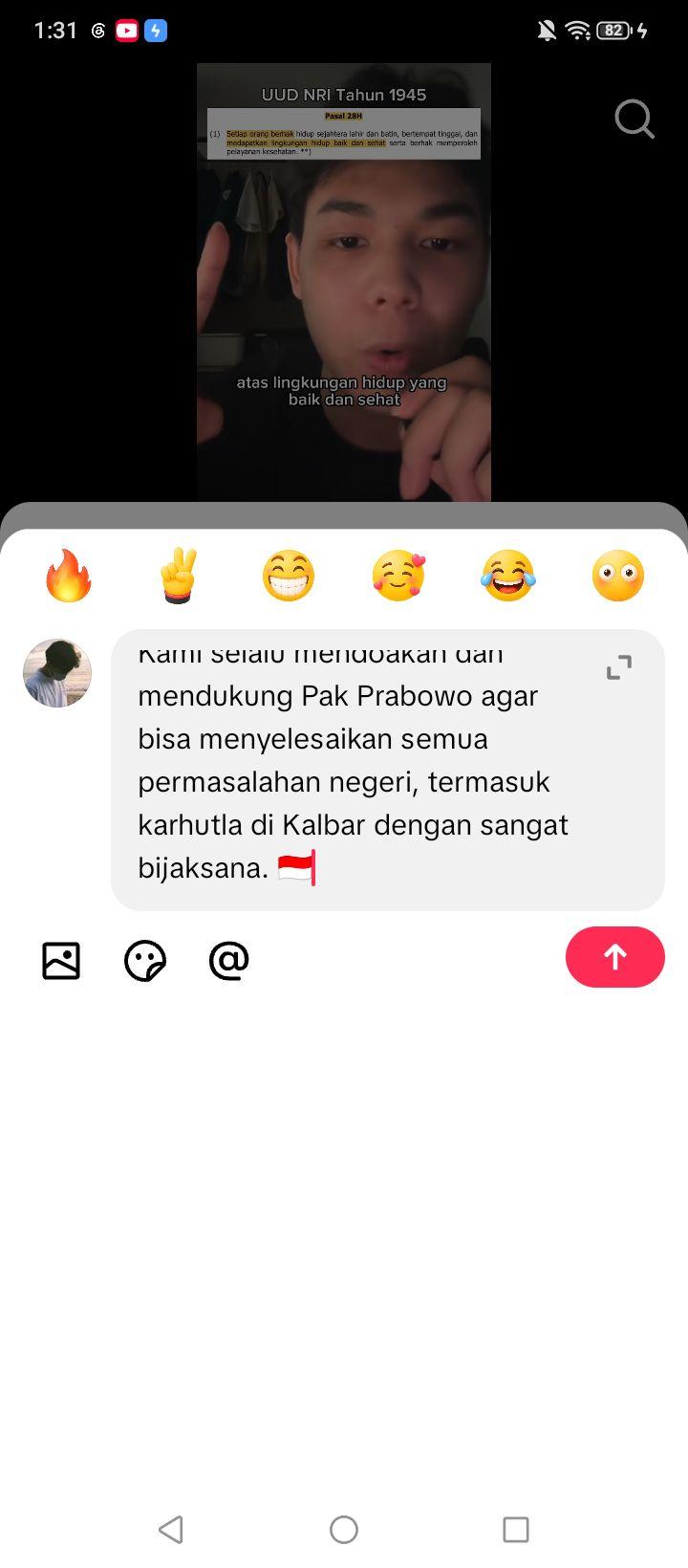Insert the victory hand emoji

point(179,576)
